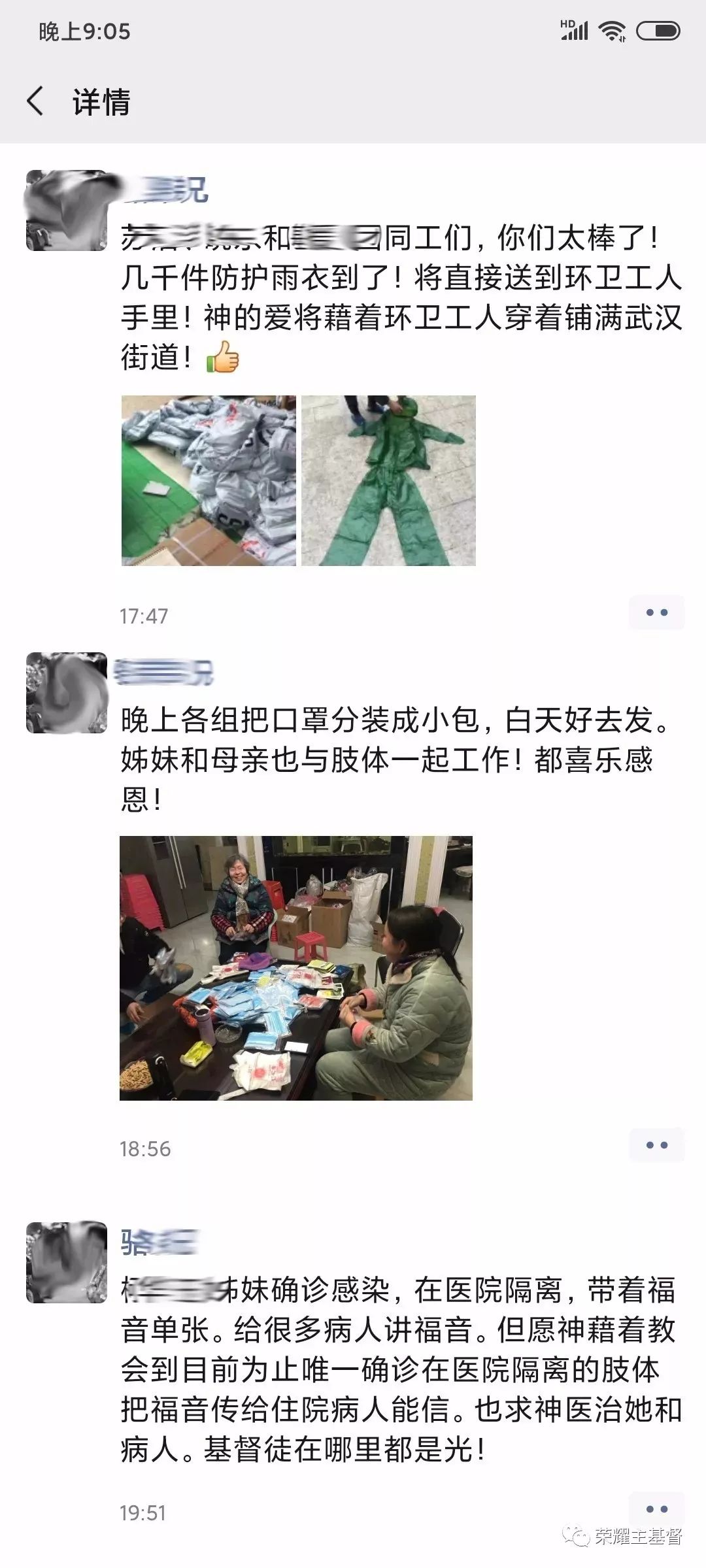Open the like/comment menu for the 17:47 post

coord(656,612)
